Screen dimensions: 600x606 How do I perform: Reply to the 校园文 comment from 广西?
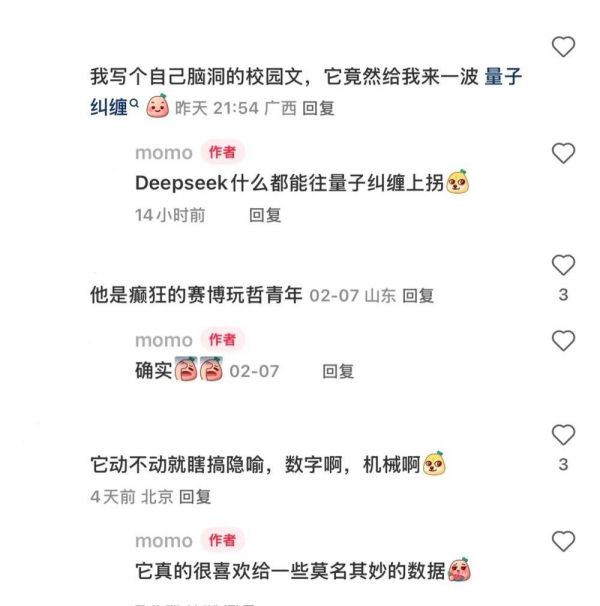coord(318,108)
